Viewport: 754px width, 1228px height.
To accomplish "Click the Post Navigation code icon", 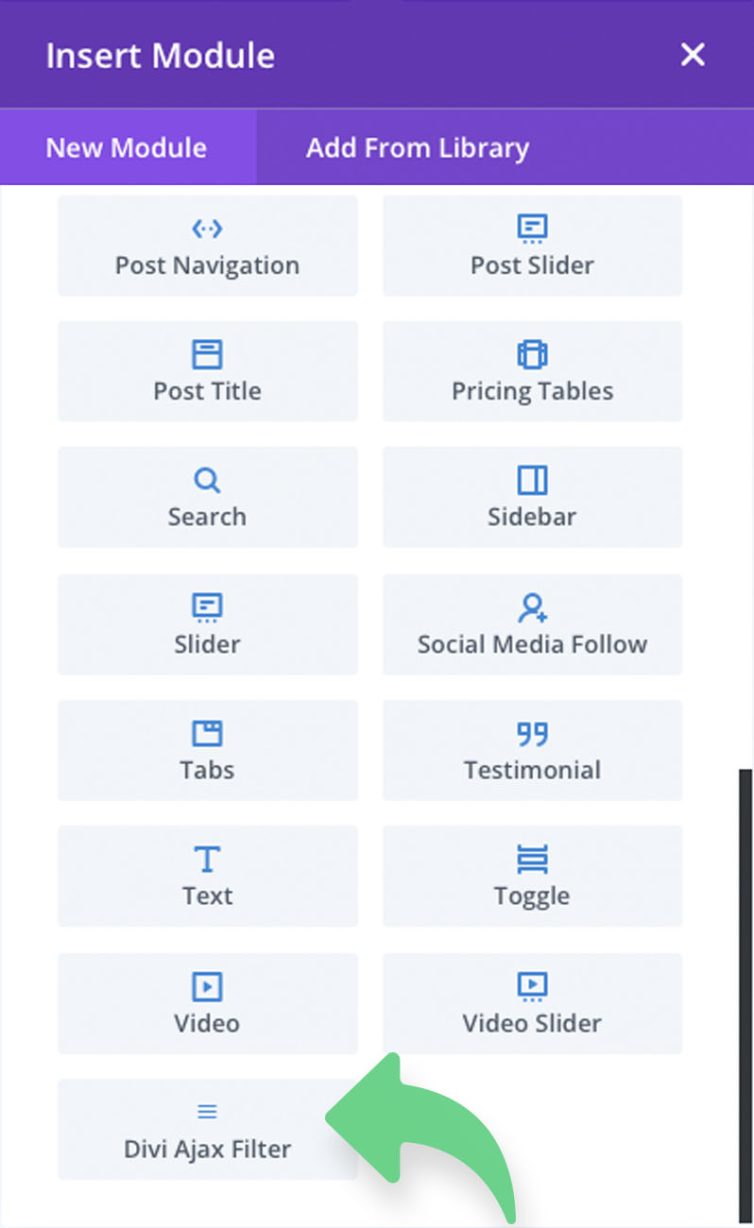I will (x=207, y=228).
